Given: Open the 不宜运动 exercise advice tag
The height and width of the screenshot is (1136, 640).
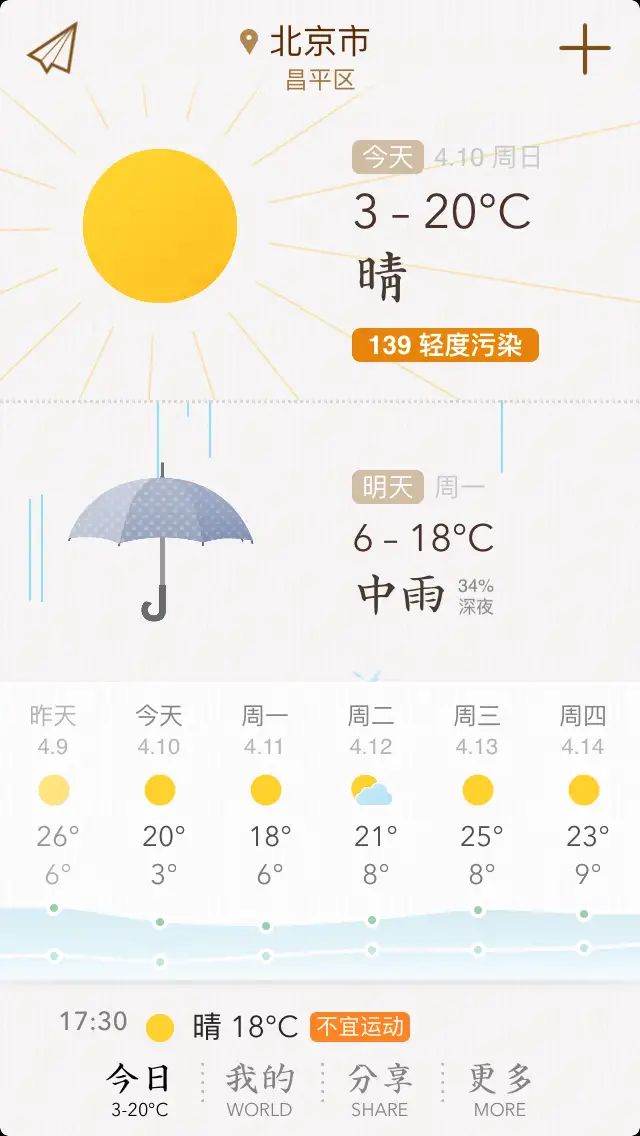Looking at the screenshot, I should coord(360,1027).
